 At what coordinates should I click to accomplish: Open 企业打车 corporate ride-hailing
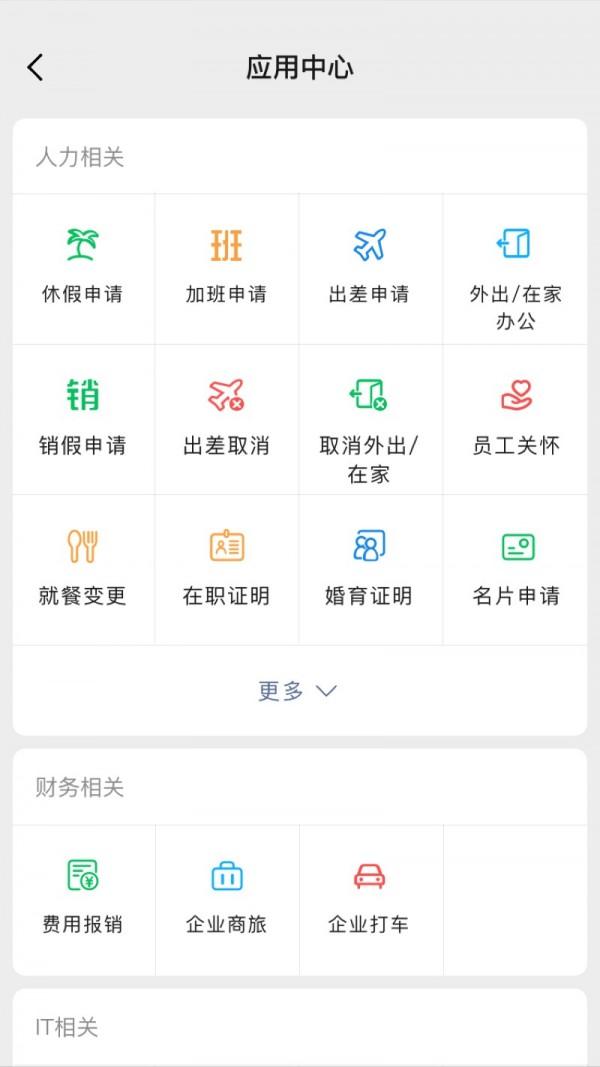[x=370, y=898]
